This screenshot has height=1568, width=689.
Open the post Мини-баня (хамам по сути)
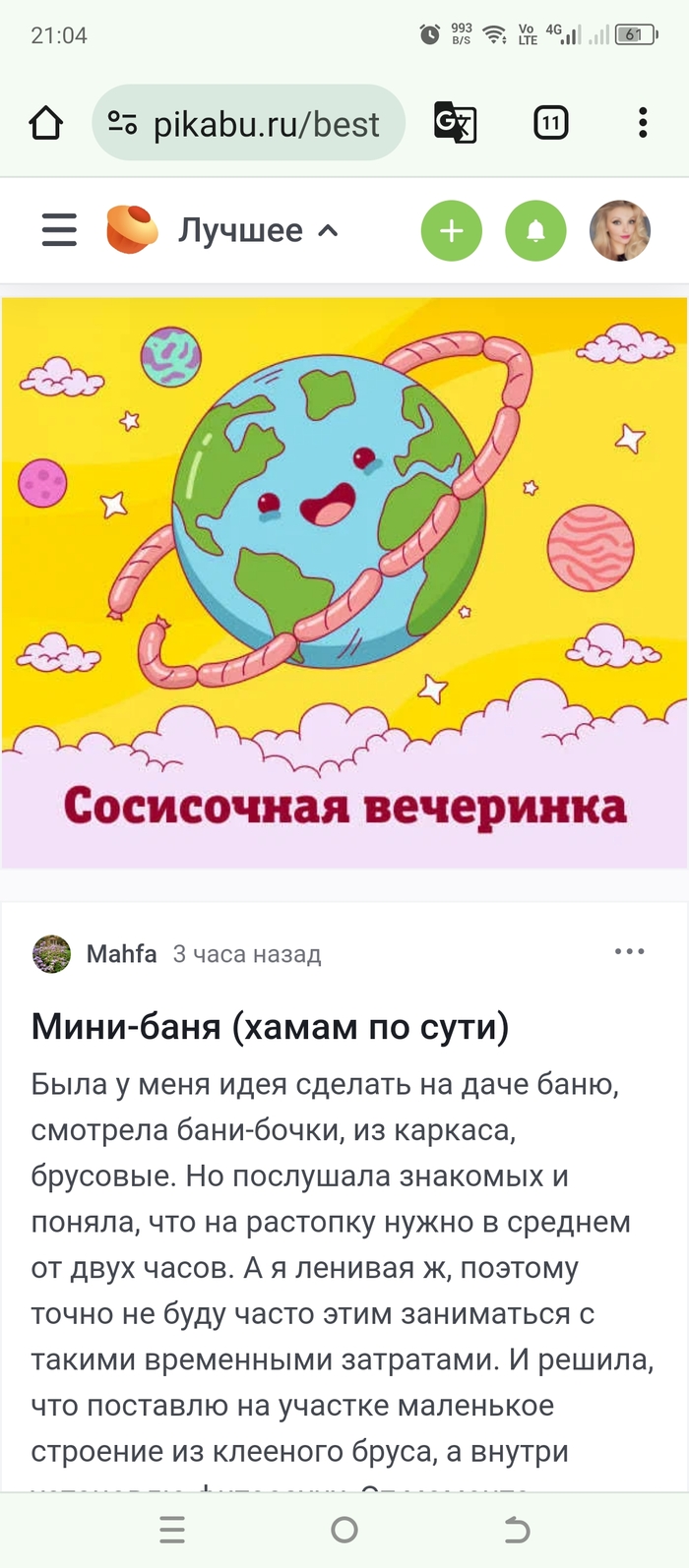pos(270,1026)
